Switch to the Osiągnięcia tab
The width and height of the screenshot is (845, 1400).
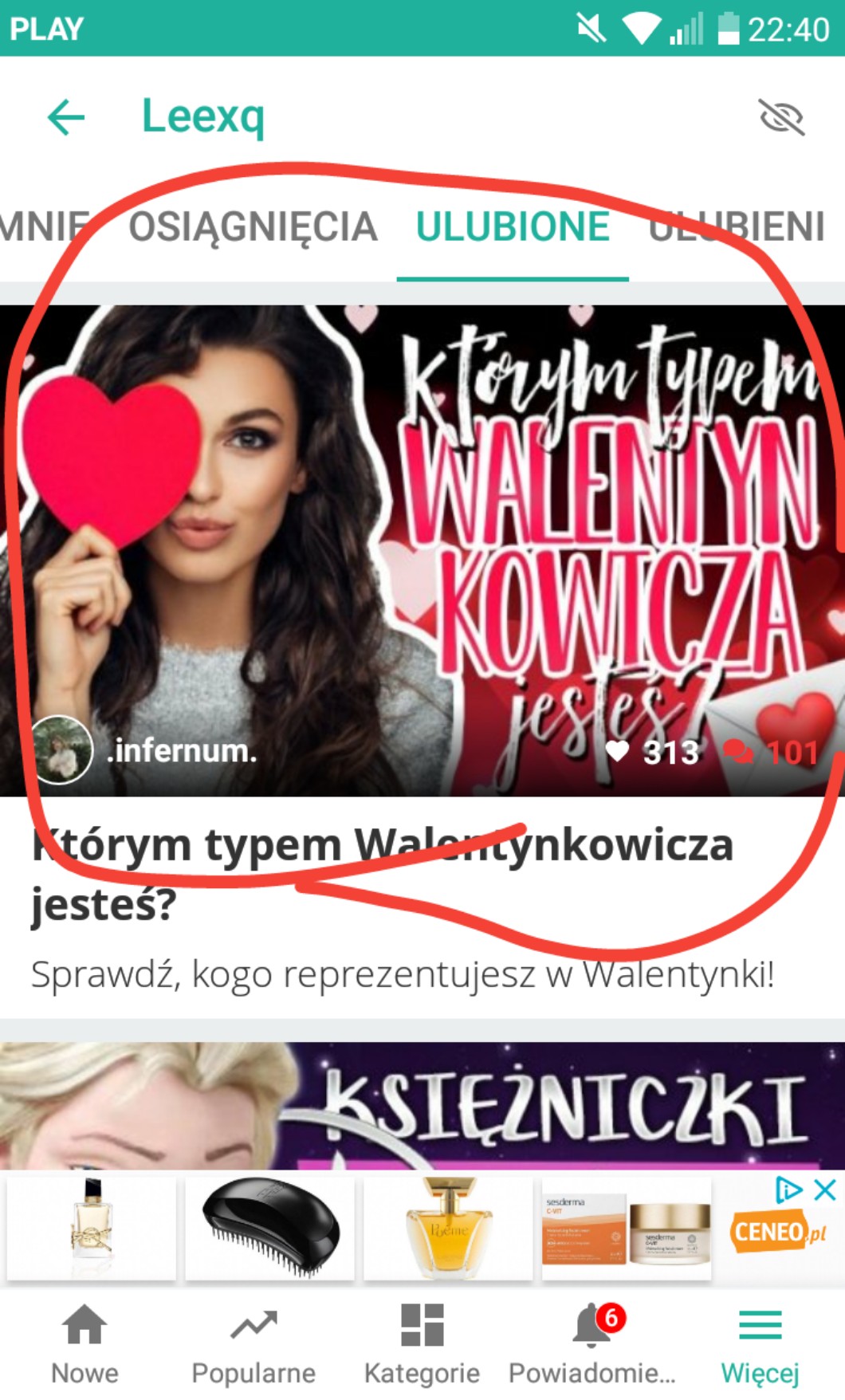(253, 226)
